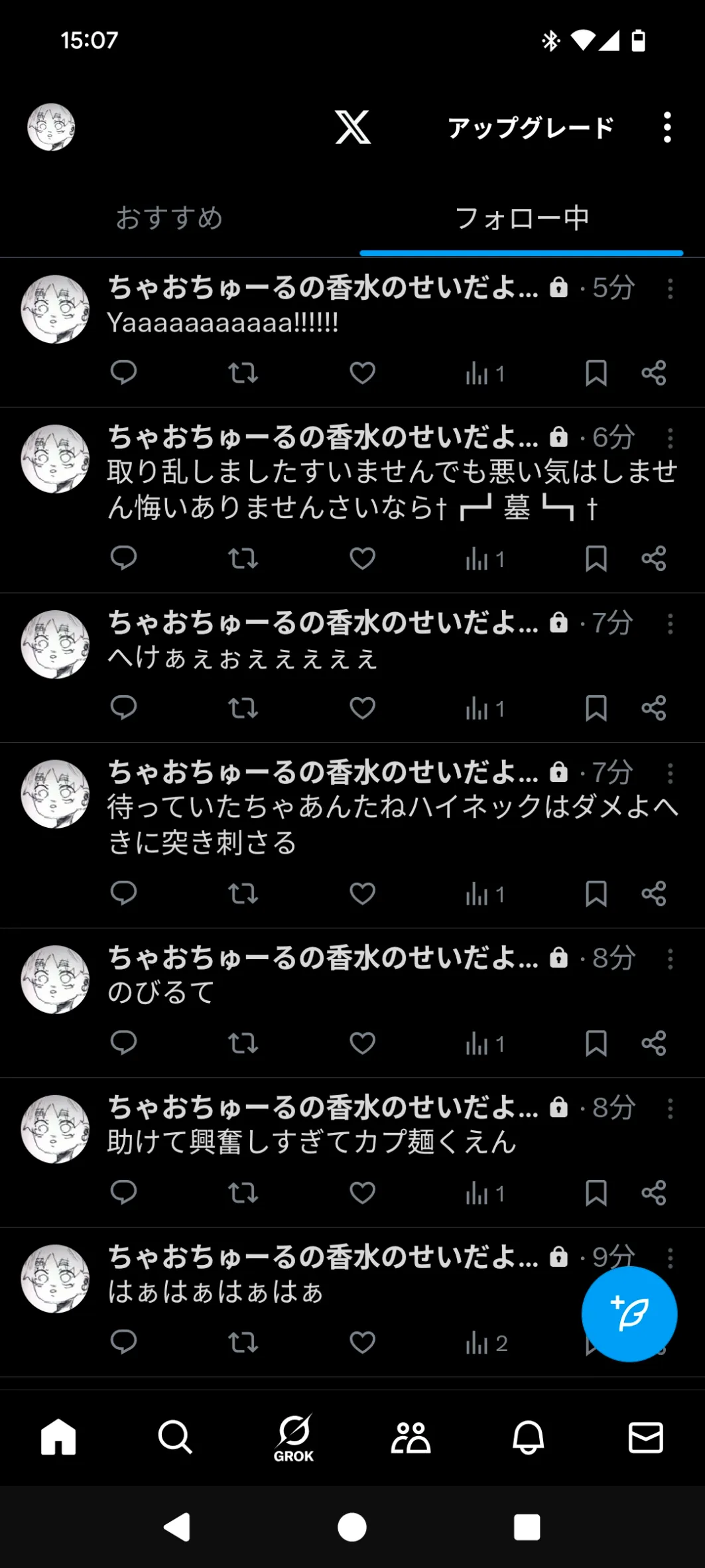
Task: Switch to the フォロー中 tab
Action: pos(522,218)
